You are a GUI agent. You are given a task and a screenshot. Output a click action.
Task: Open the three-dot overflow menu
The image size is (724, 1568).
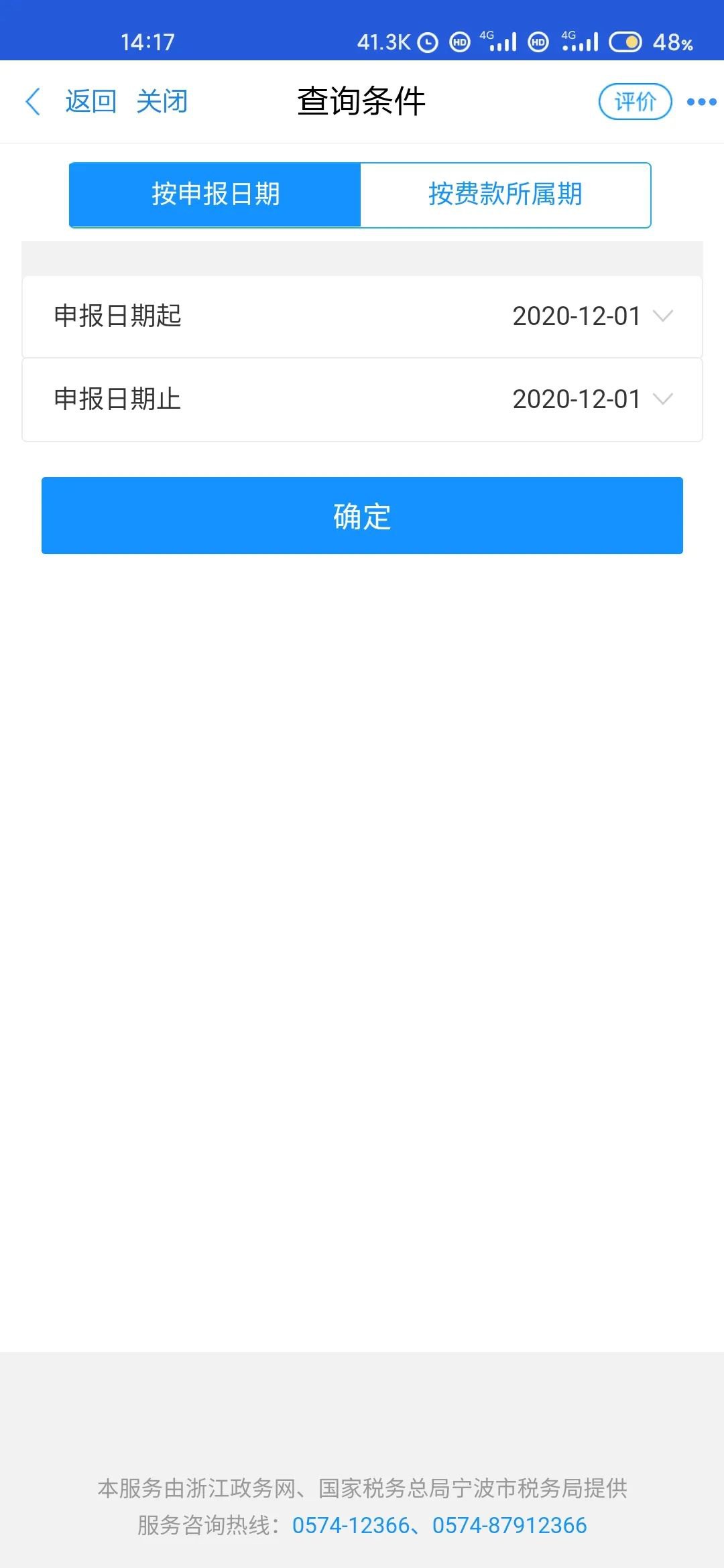pyautogui.click(x=701, y=102)
